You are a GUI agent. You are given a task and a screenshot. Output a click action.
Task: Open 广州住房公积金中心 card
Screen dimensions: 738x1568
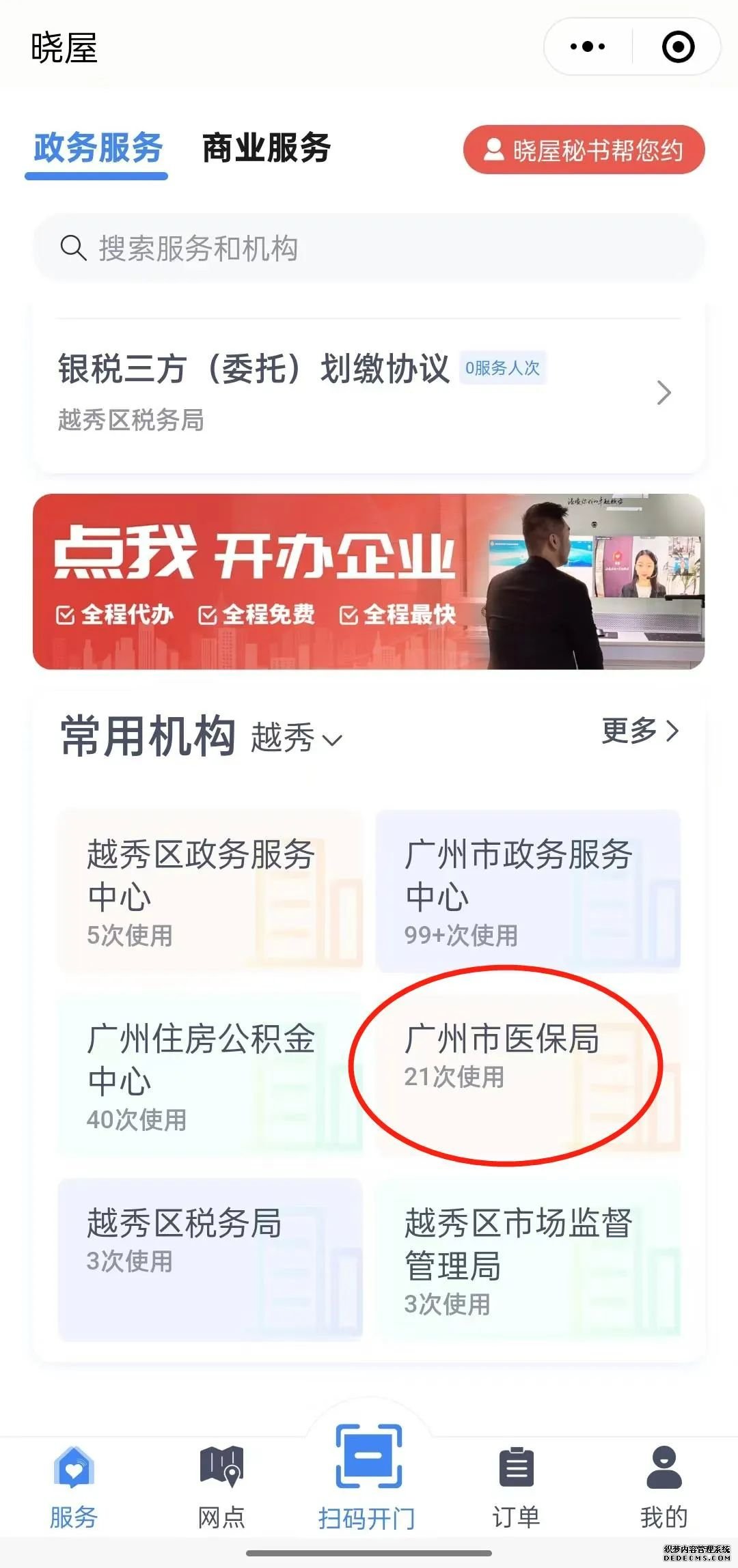click(x=210, y=1074)
